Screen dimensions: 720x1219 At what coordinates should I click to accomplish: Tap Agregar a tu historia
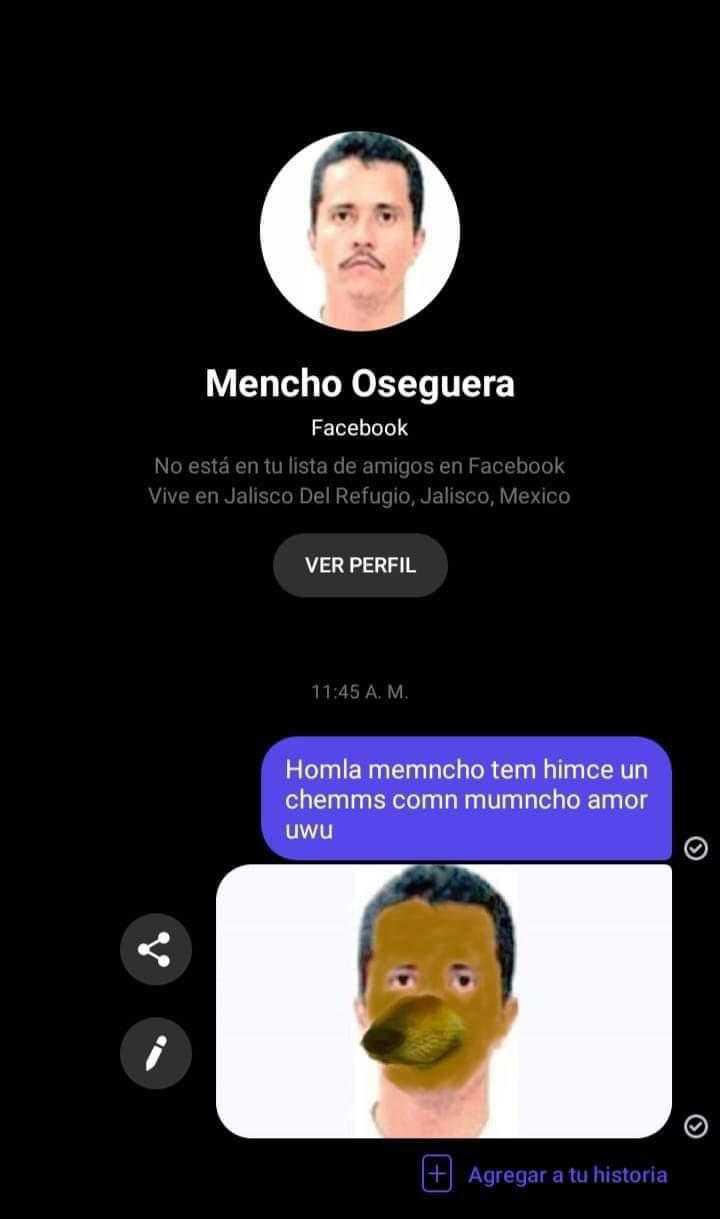[x=545, y=1174]
